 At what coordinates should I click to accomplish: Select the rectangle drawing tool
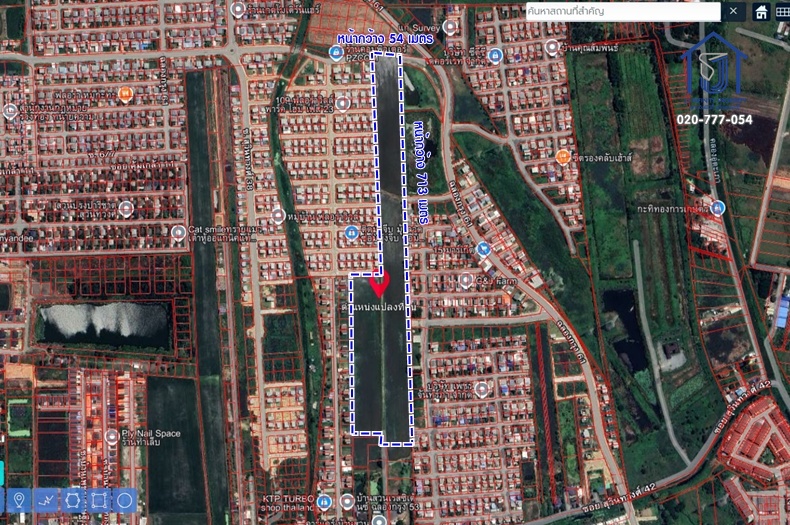[x=99, y=500]
